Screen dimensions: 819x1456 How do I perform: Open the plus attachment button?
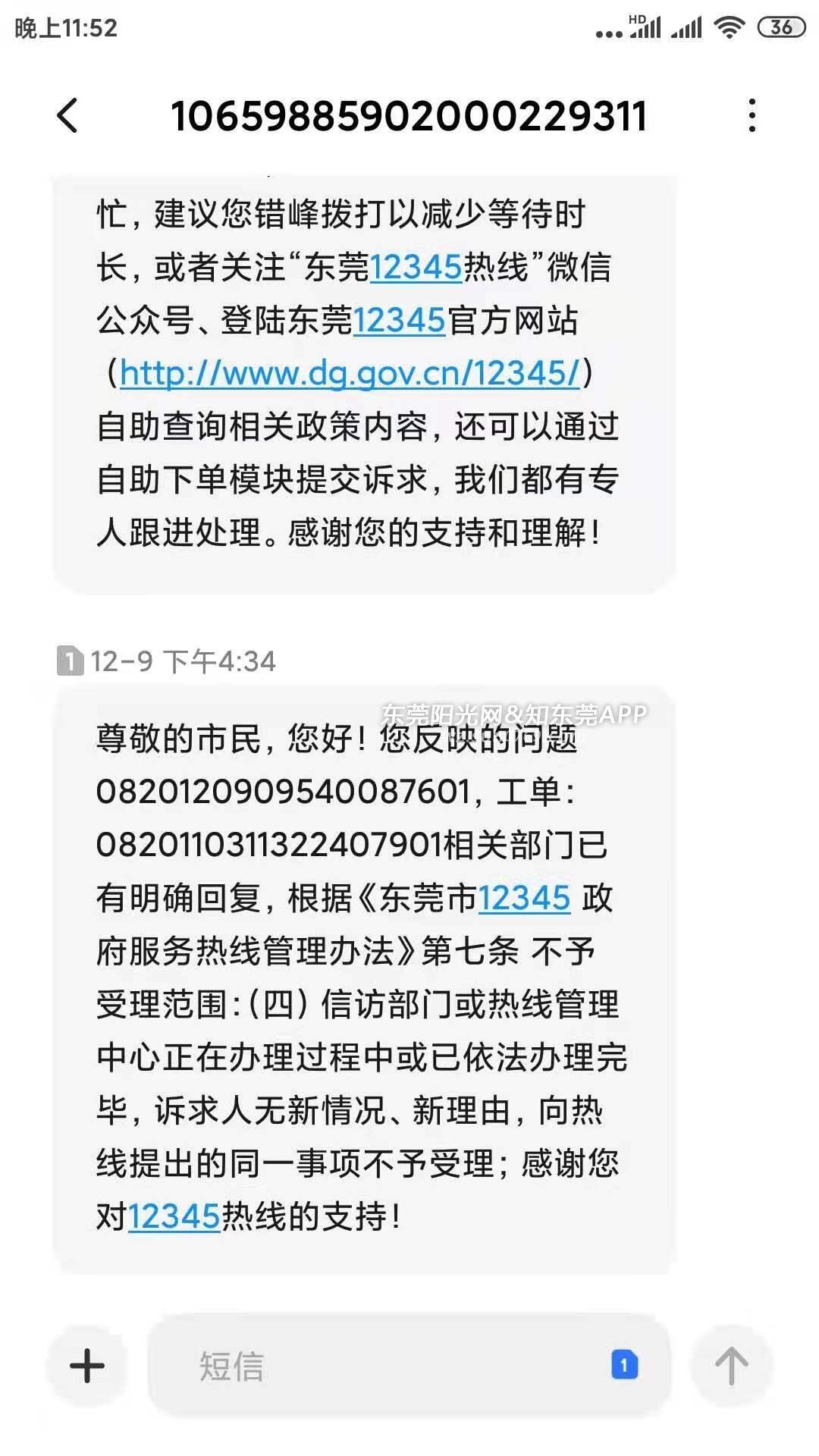[87, 1366]
